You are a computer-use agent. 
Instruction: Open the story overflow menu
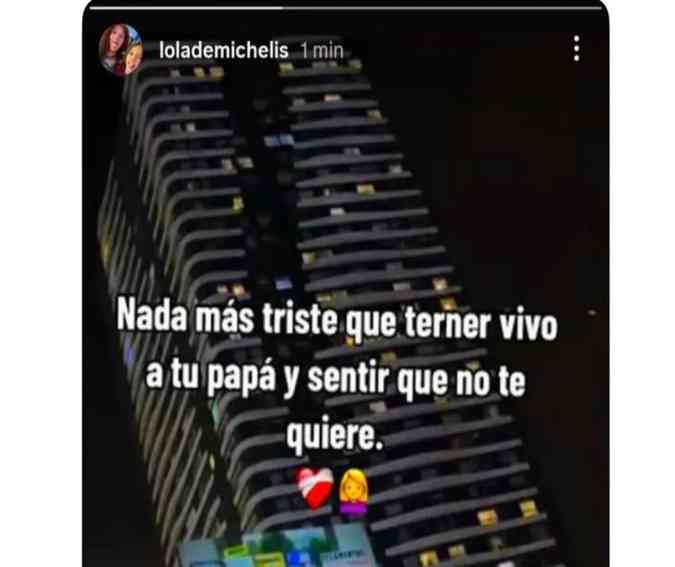[577, 48]
